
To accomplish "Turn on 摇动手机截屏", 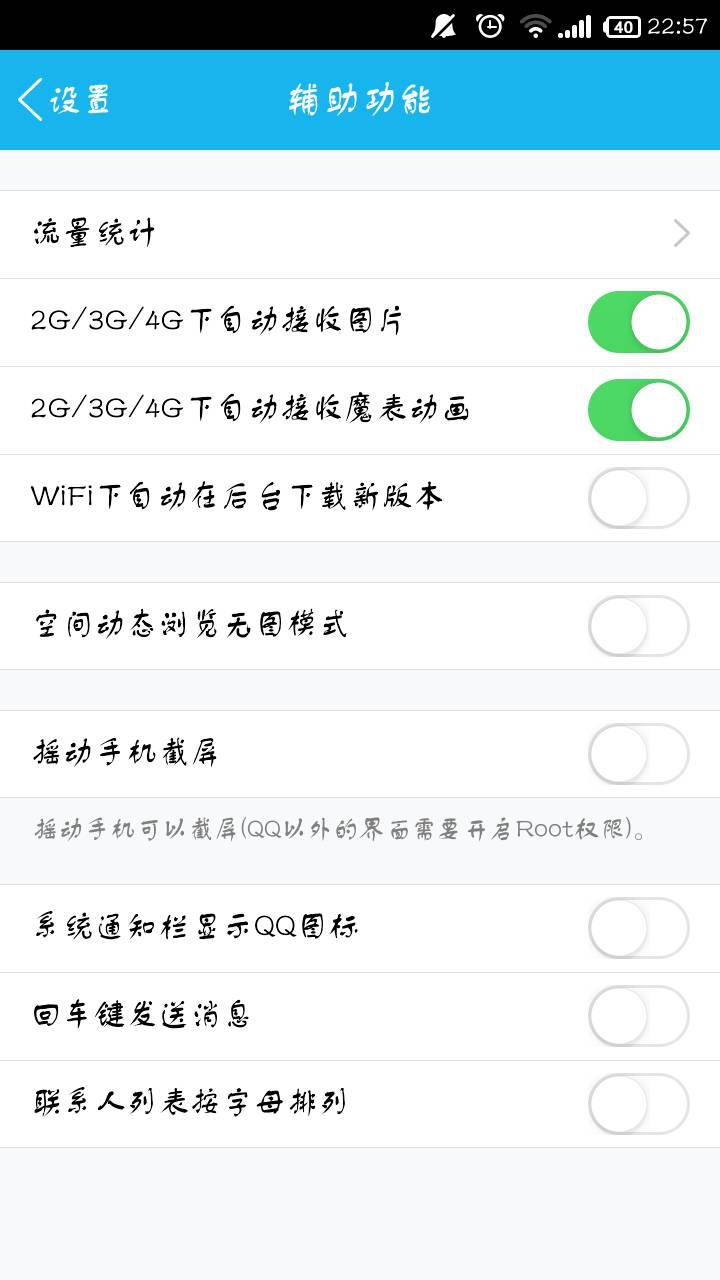I will (639, 753).
